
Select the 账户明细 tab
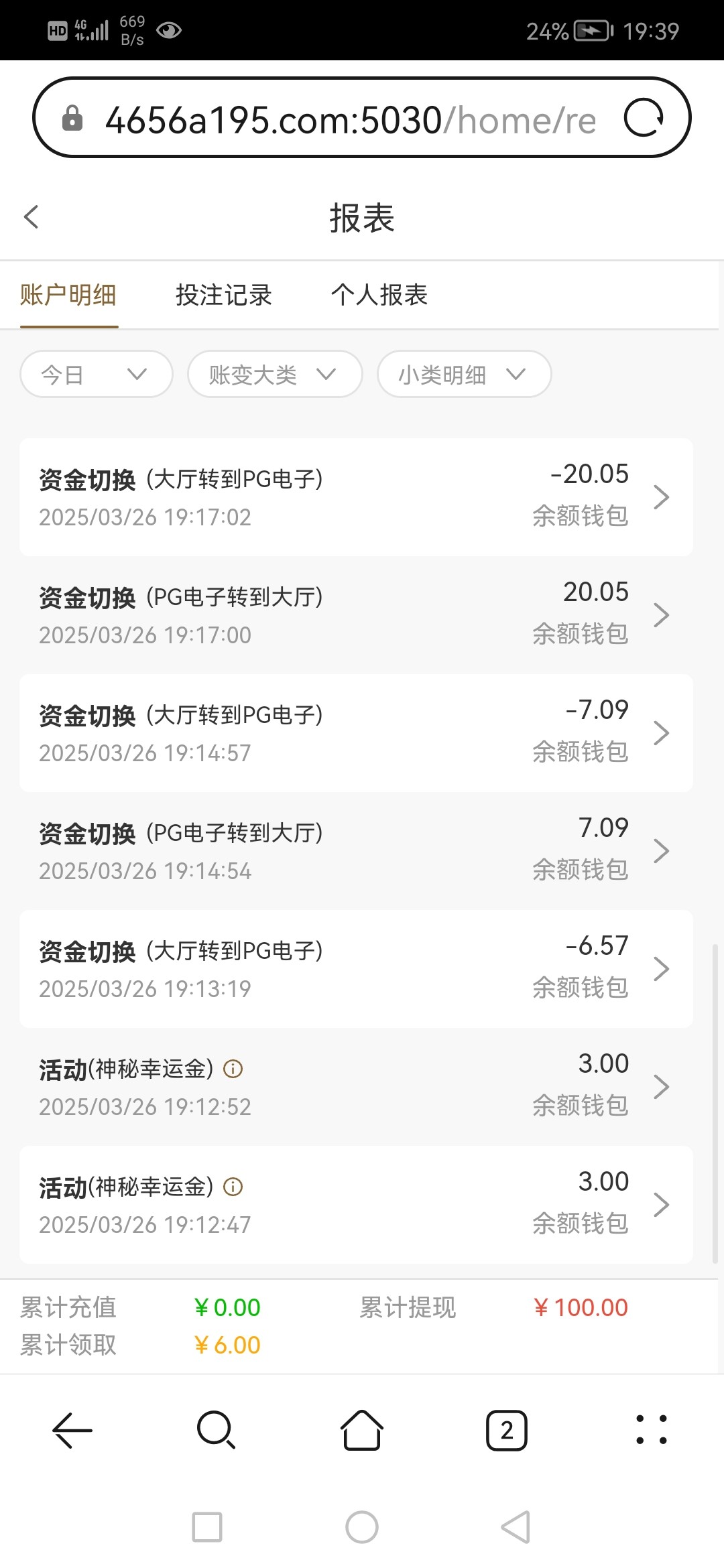[x=68, y=295]
